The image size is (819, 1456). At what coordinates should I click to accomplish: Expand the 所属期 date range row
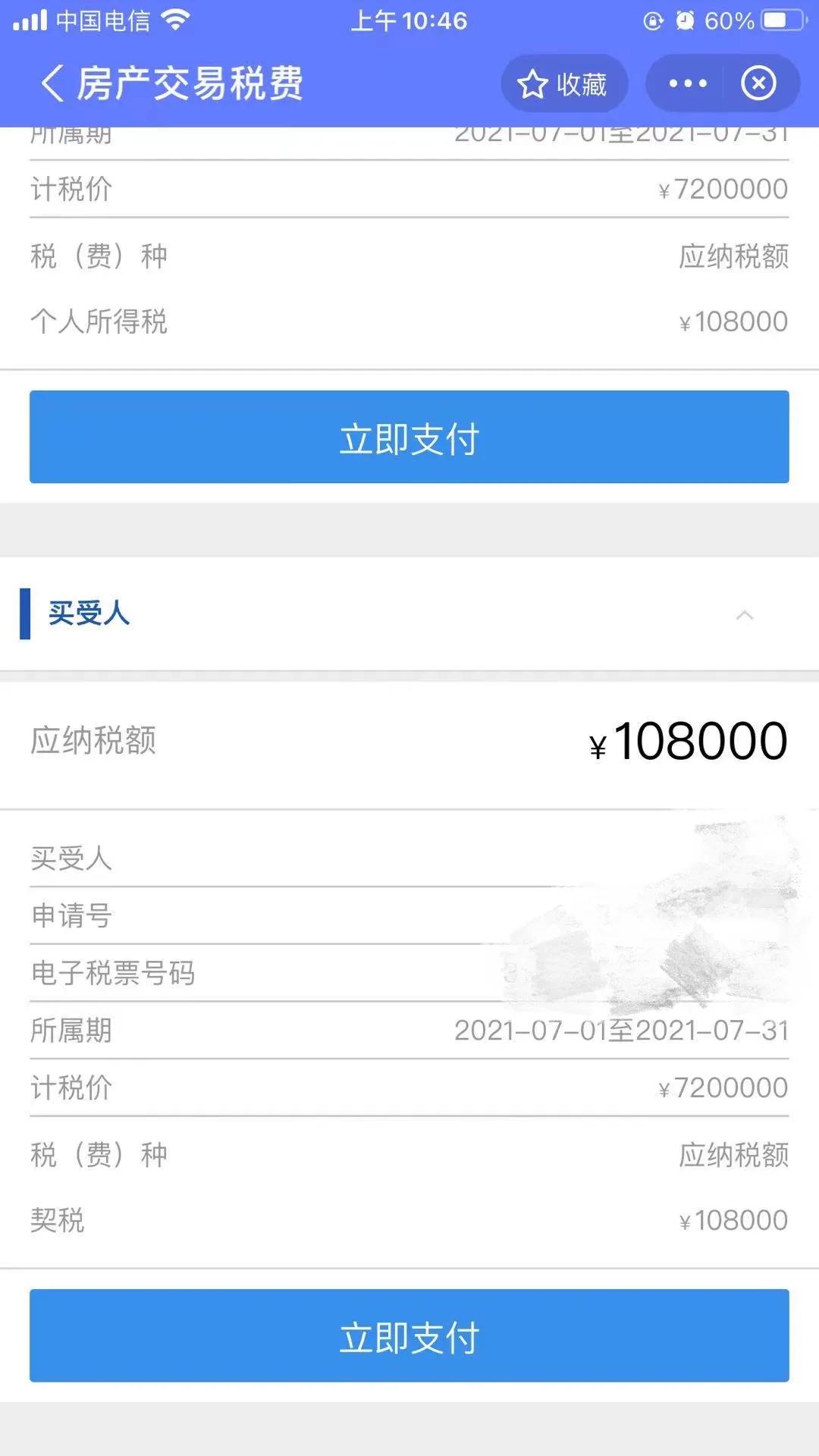click(409, 1031)
